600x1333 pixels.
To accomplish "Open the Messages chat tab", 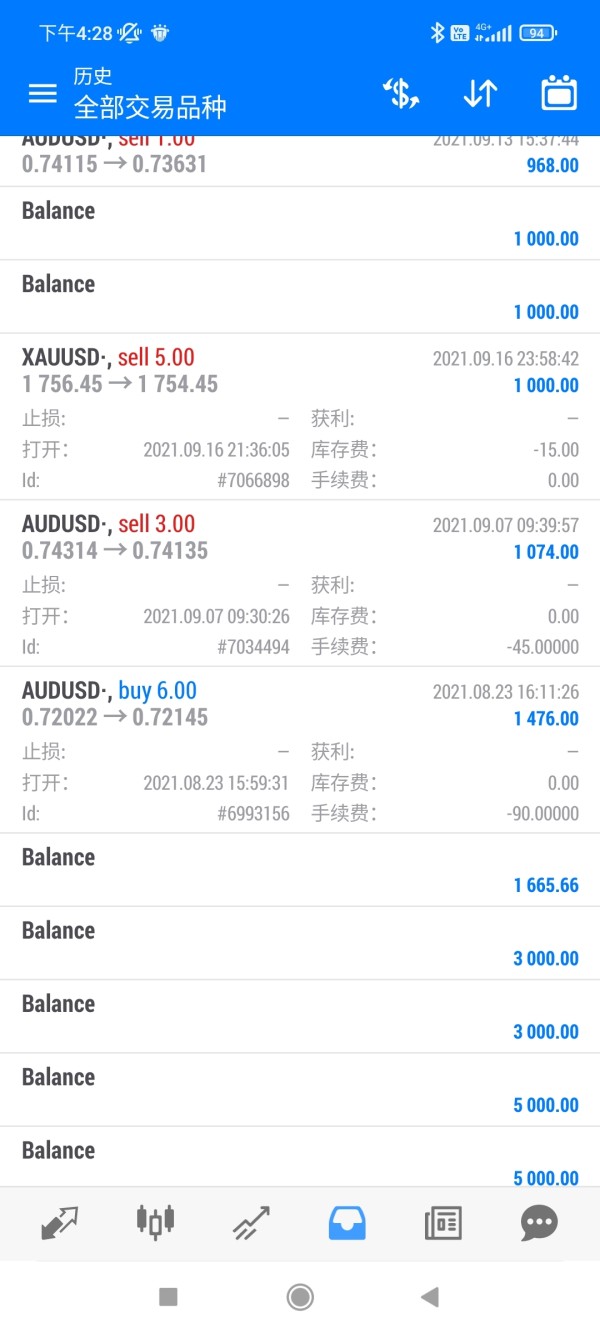I will [539, 1222].
